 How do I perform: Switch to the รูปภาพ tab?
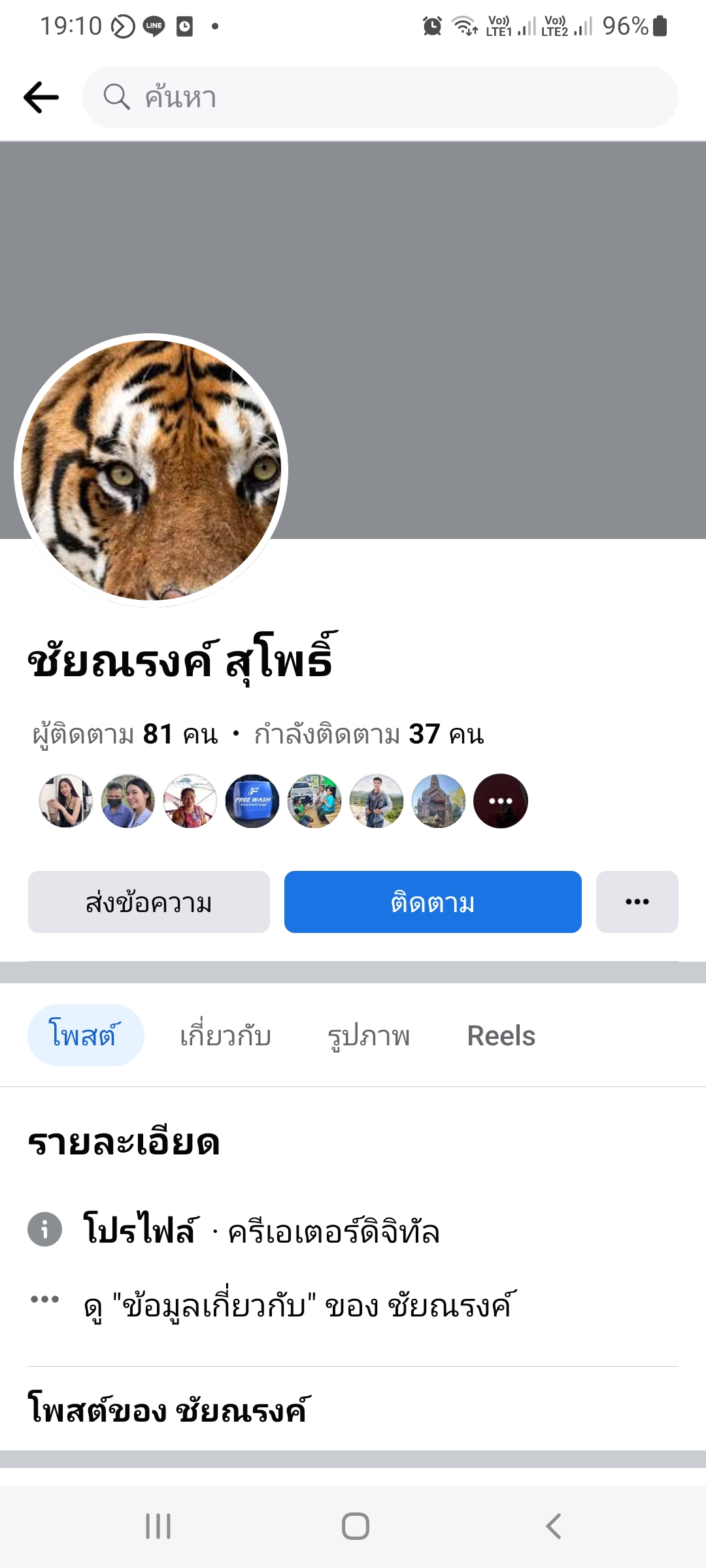pos(369,1036)
